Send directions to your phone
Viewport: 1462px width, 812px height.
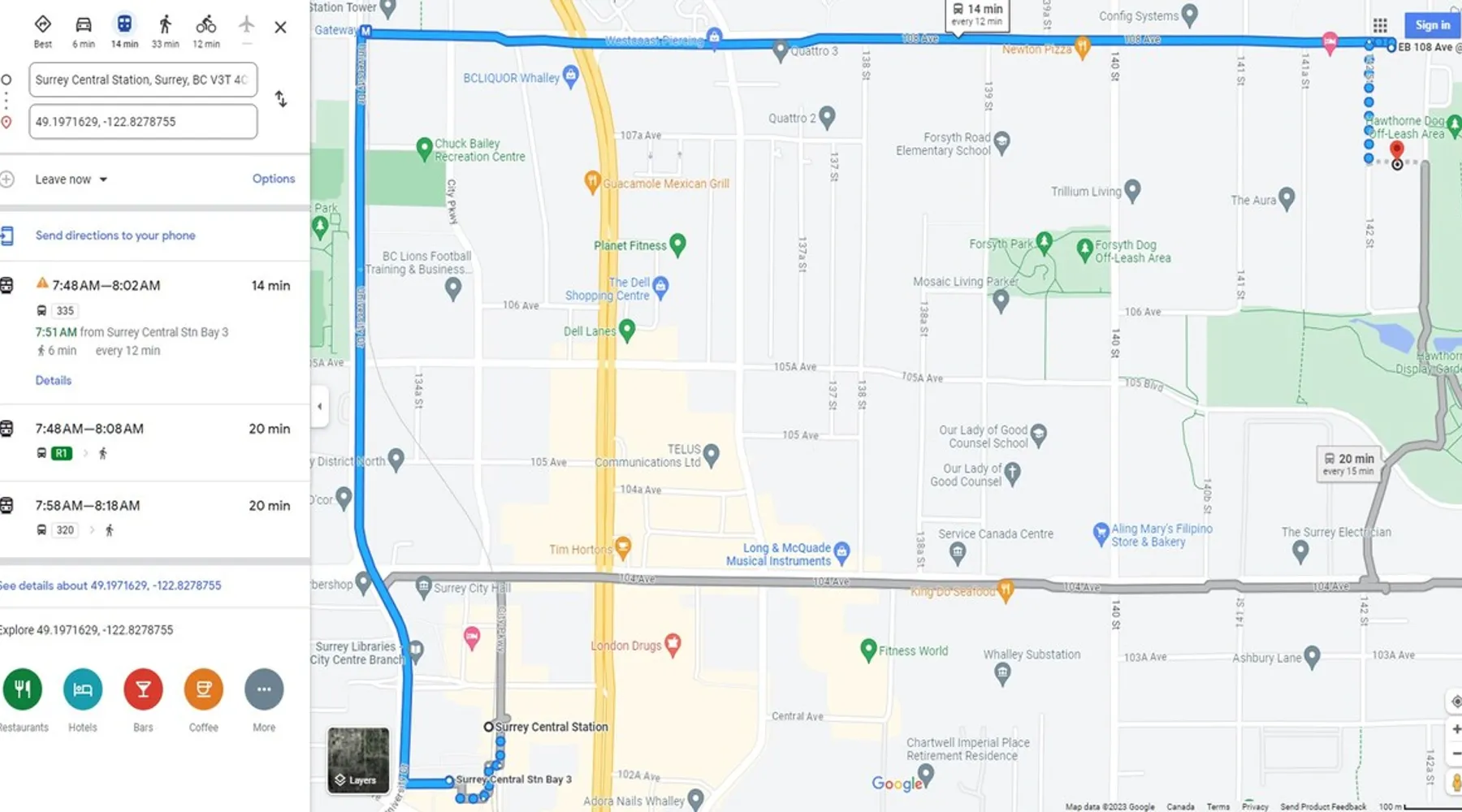coord(115,235)
